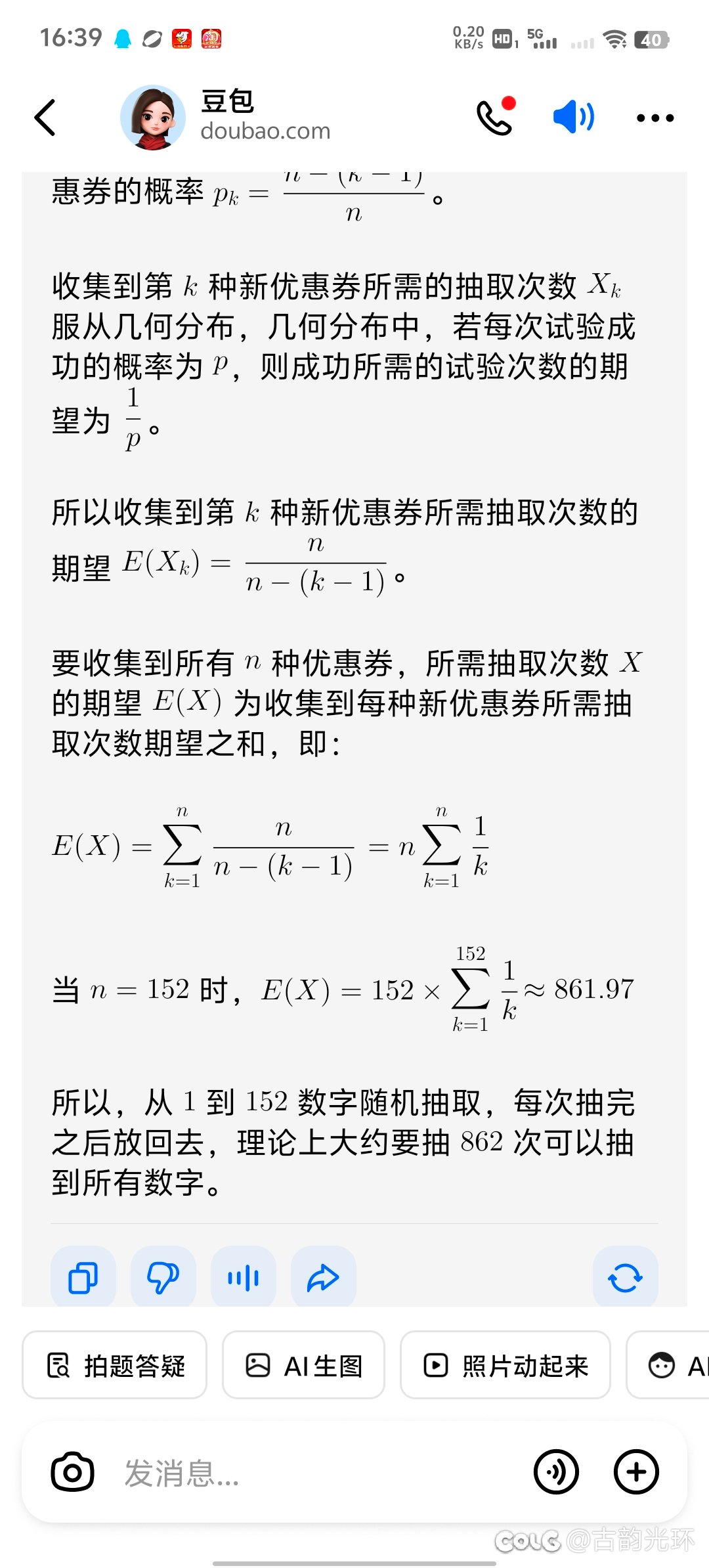Viewport: 709px width, 1568px height.
Task: Open the Doubao avatar profile
Action: coord(153,118)
